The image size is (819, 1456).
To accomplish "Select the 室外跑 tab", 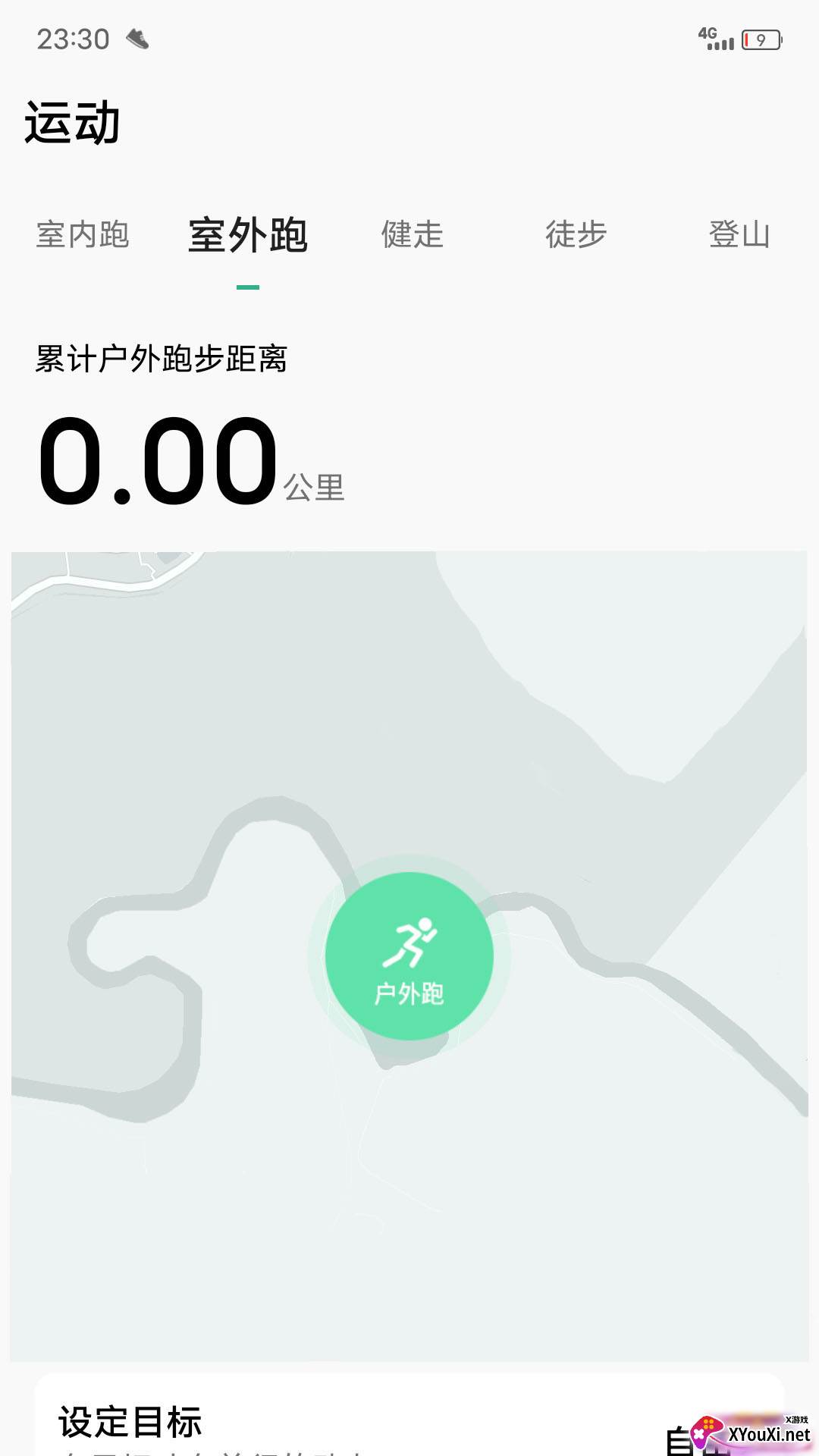I will [248, 235].
